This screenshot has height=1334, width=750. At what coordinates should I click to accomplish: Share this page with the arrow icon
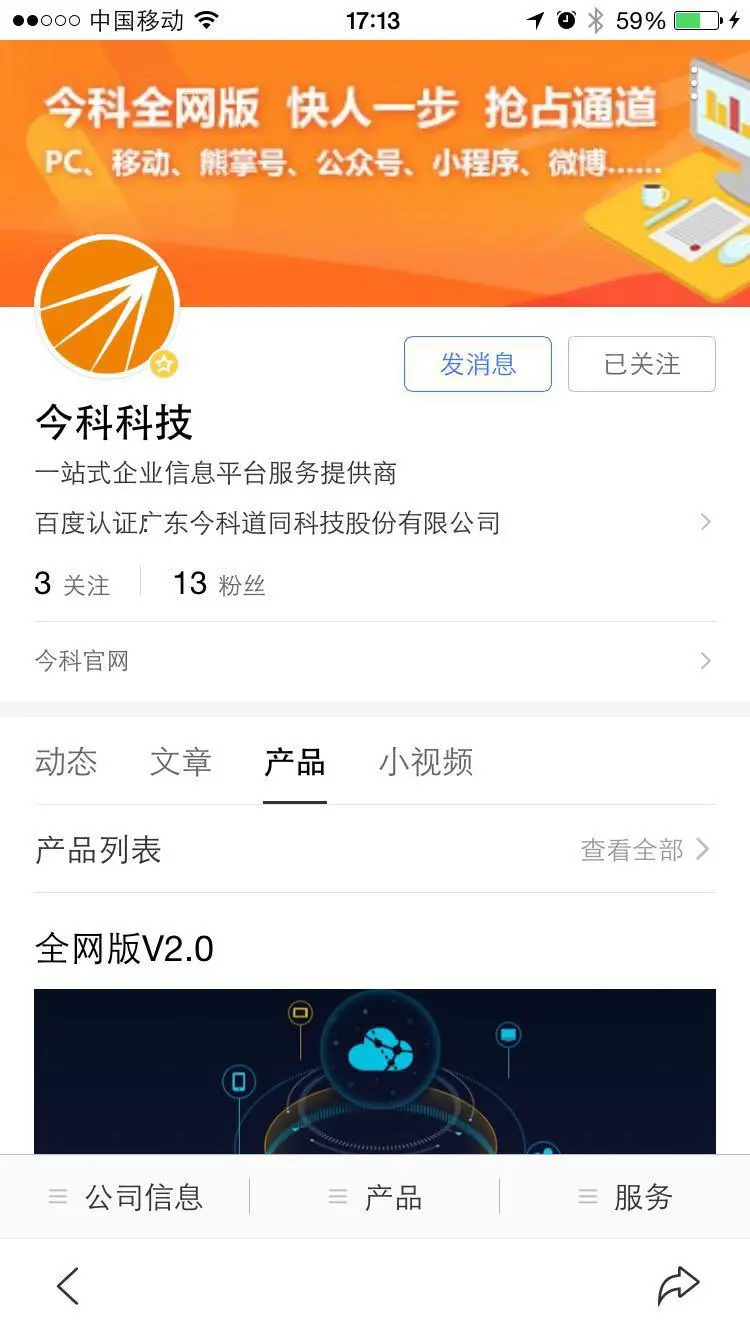click(x=678, y=1286)
